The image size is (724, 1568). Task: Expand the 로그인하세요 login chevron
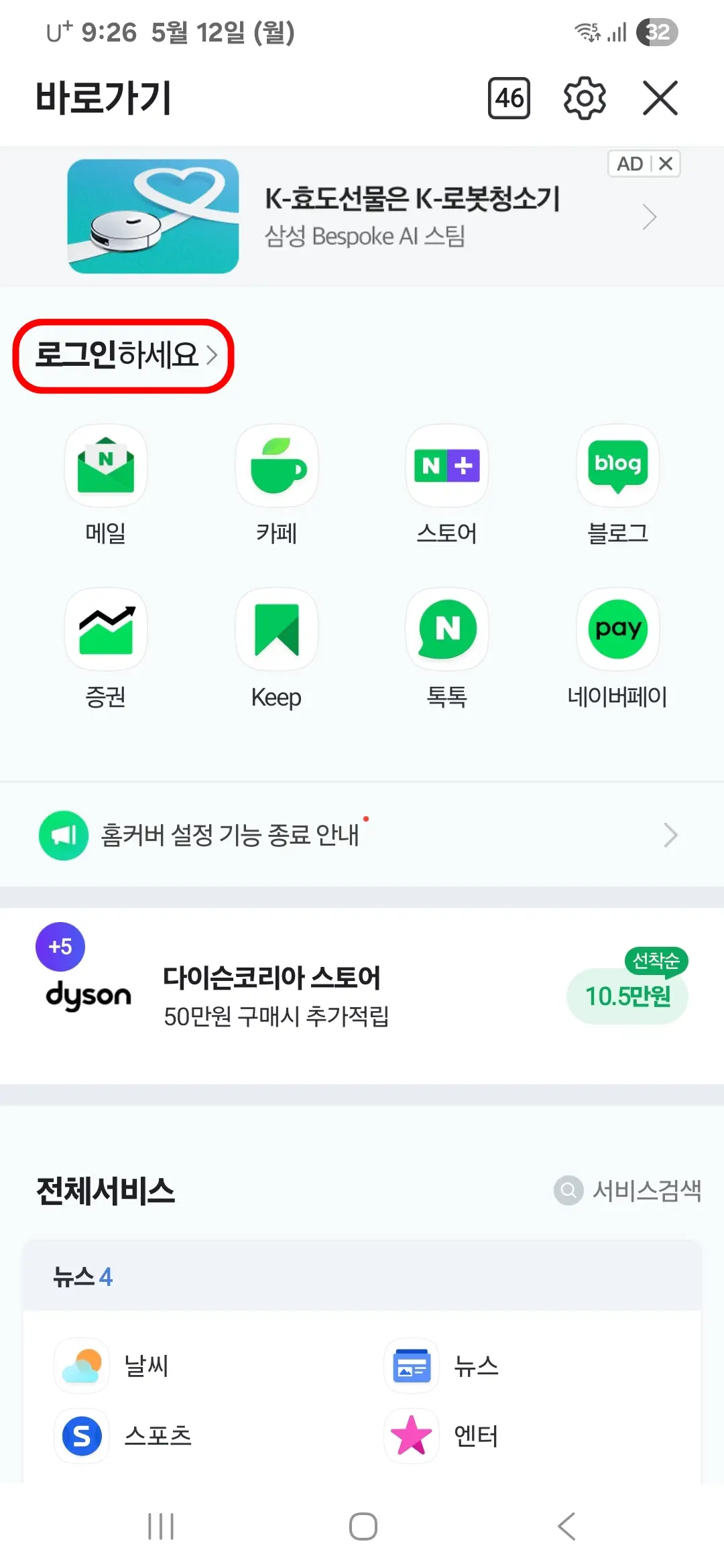[x=216, y=357]
